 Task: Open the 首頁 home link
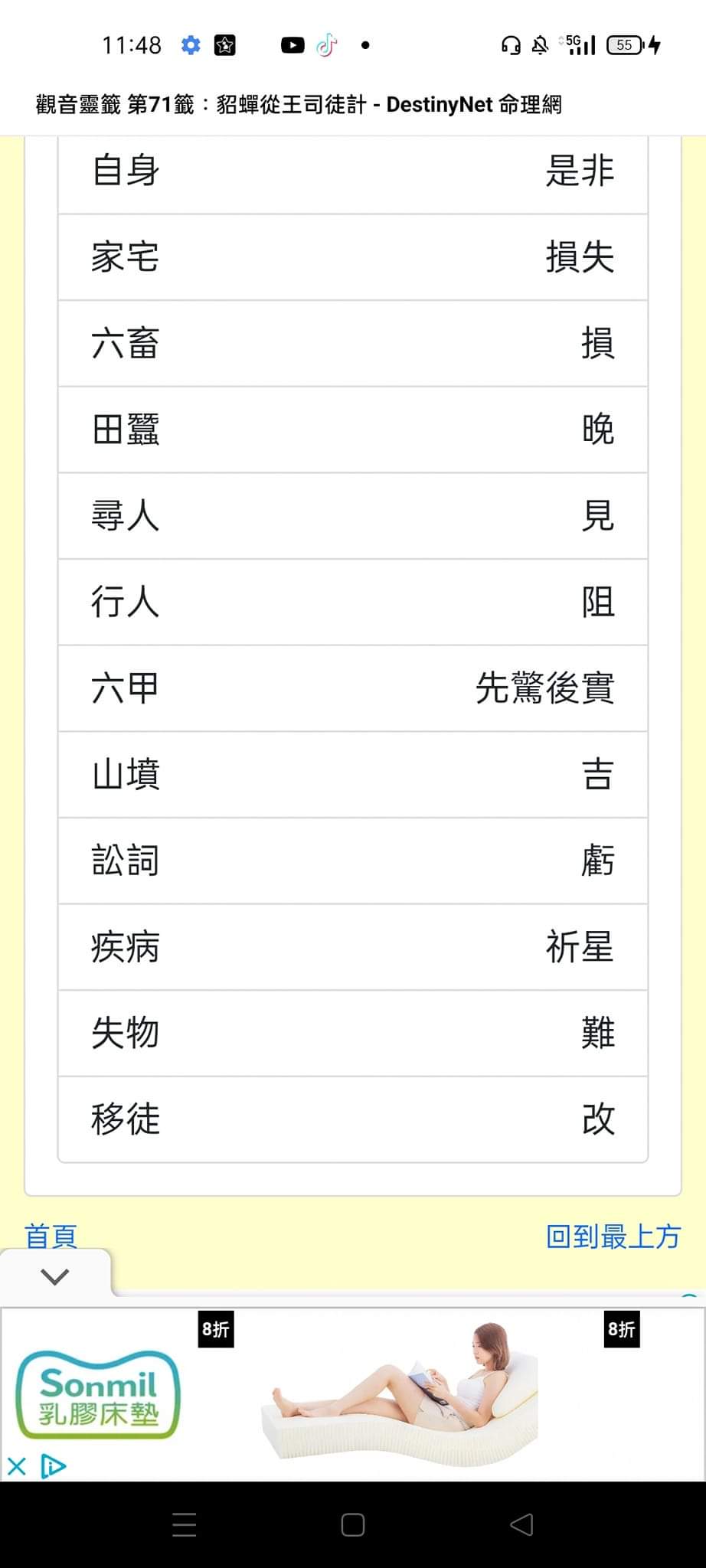[x=51, y=1235]
